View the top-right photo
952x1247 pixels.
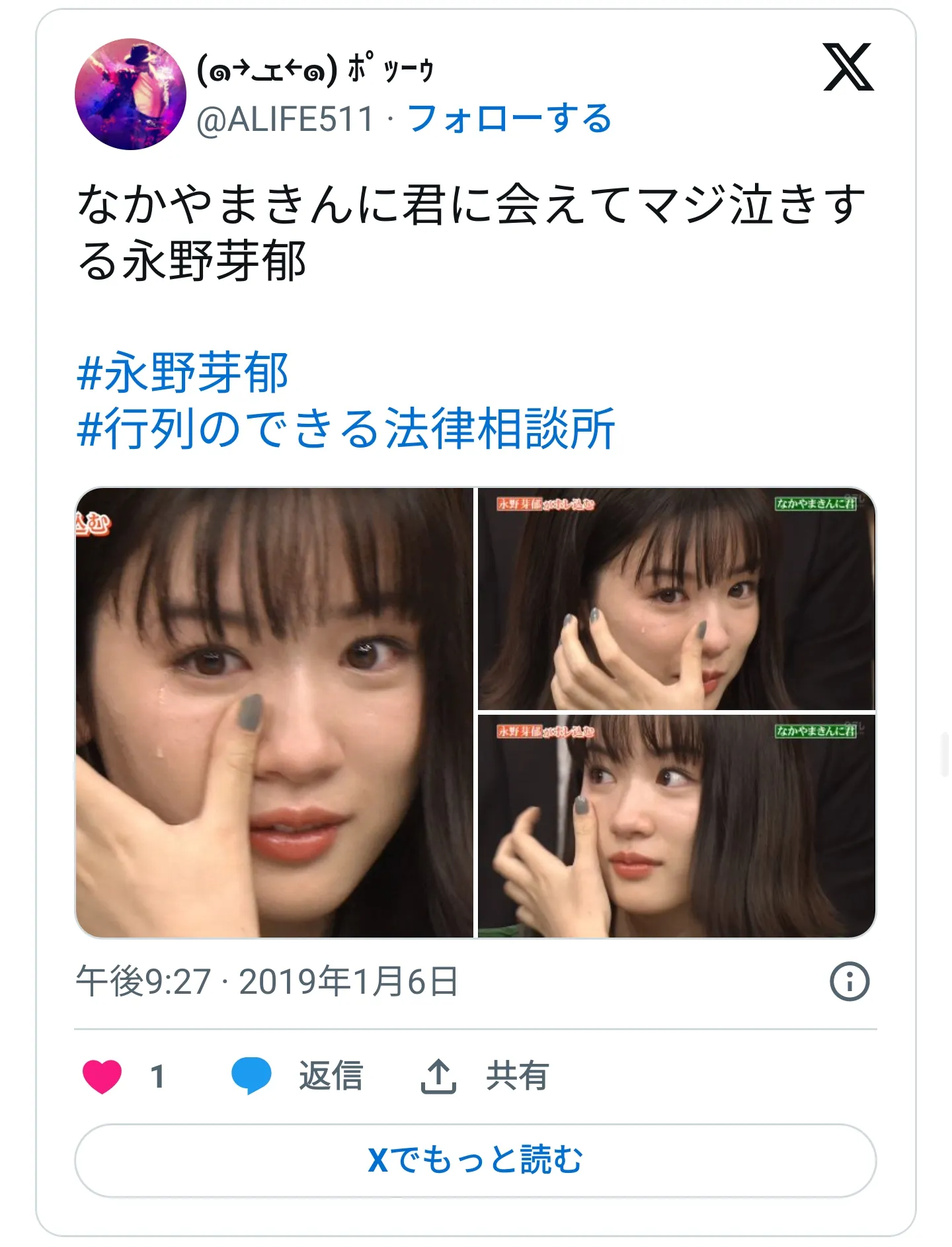pos(676,599)
